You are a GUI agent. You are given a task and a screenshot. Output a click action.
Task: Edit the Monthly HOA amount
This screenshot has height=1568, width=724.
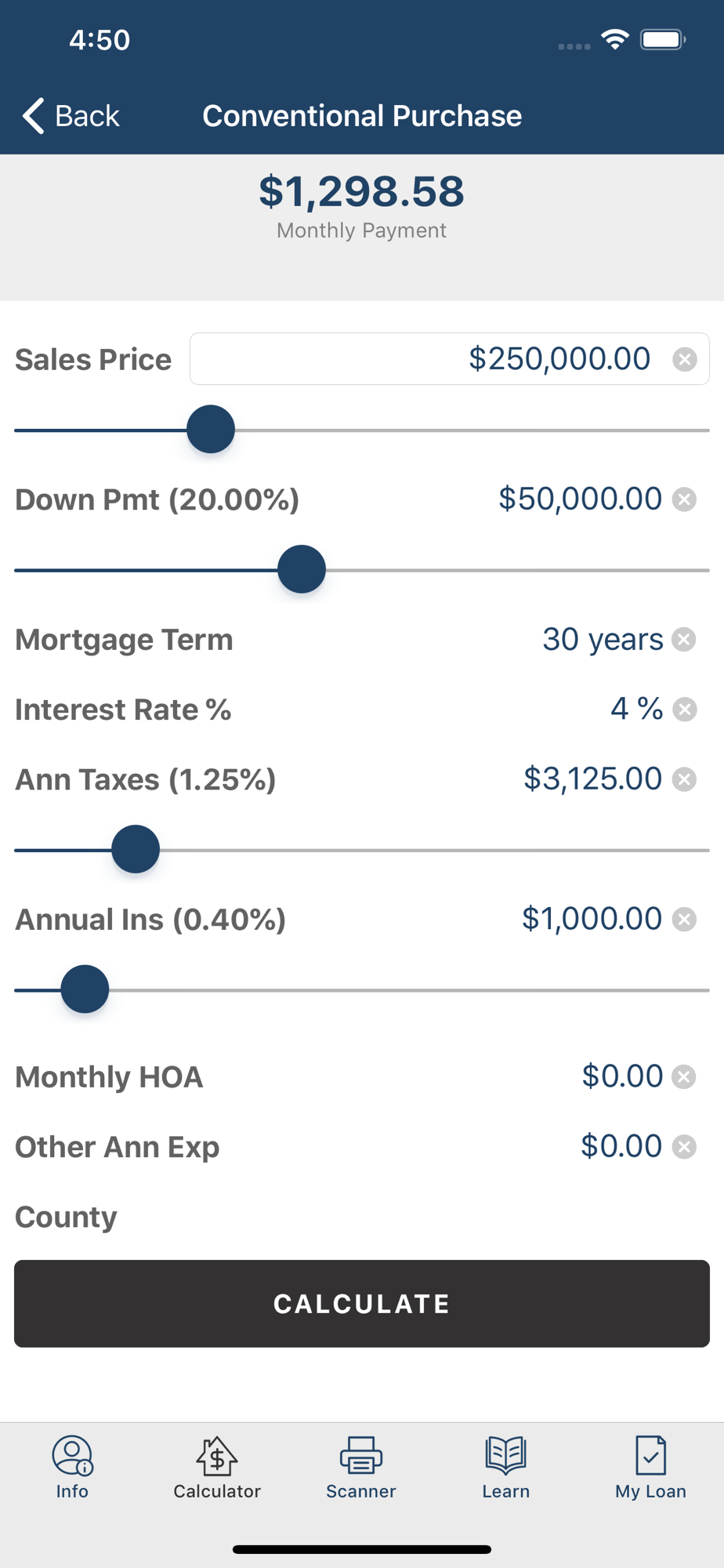[621, 1076]
